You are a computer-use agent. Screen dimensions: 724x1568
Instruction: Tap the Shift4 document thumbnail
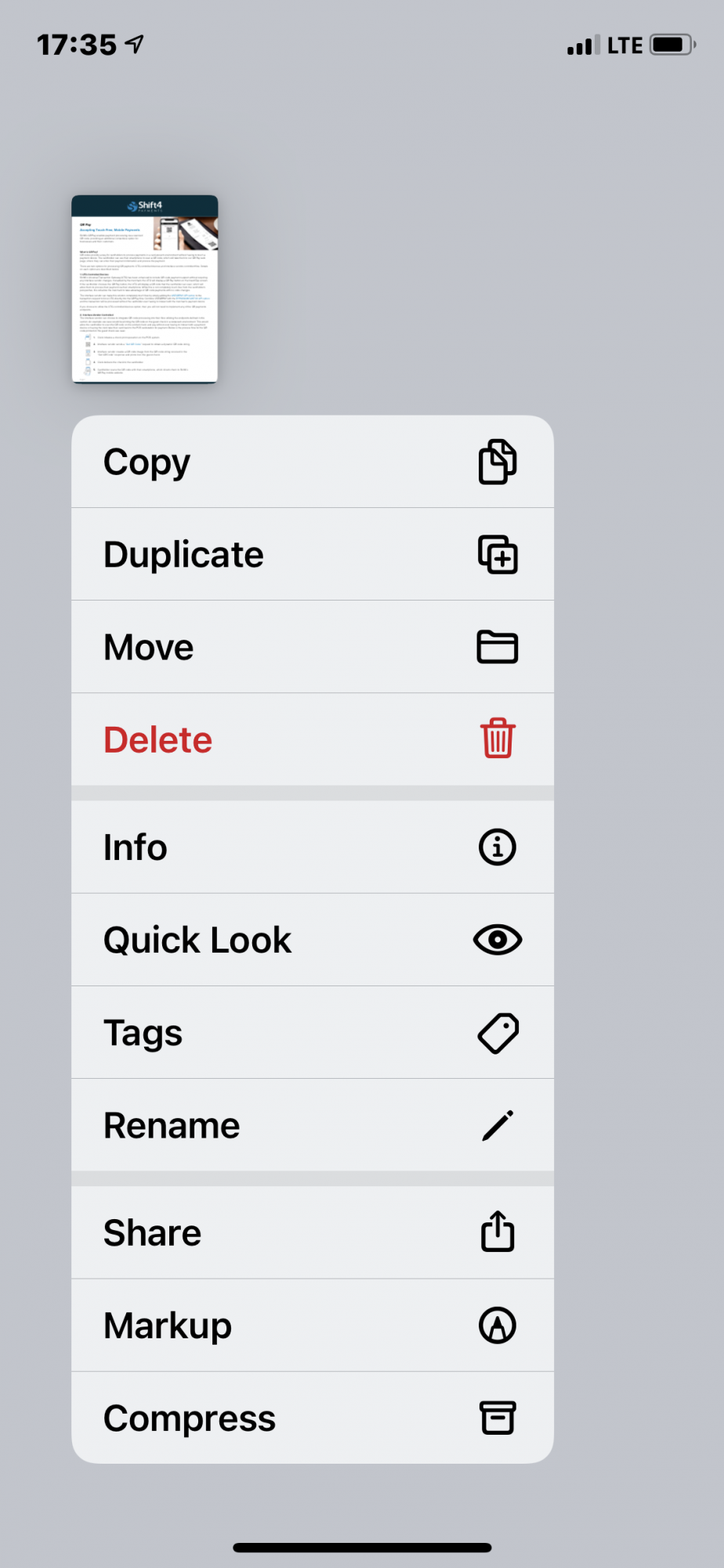click(x=145, y=289)
